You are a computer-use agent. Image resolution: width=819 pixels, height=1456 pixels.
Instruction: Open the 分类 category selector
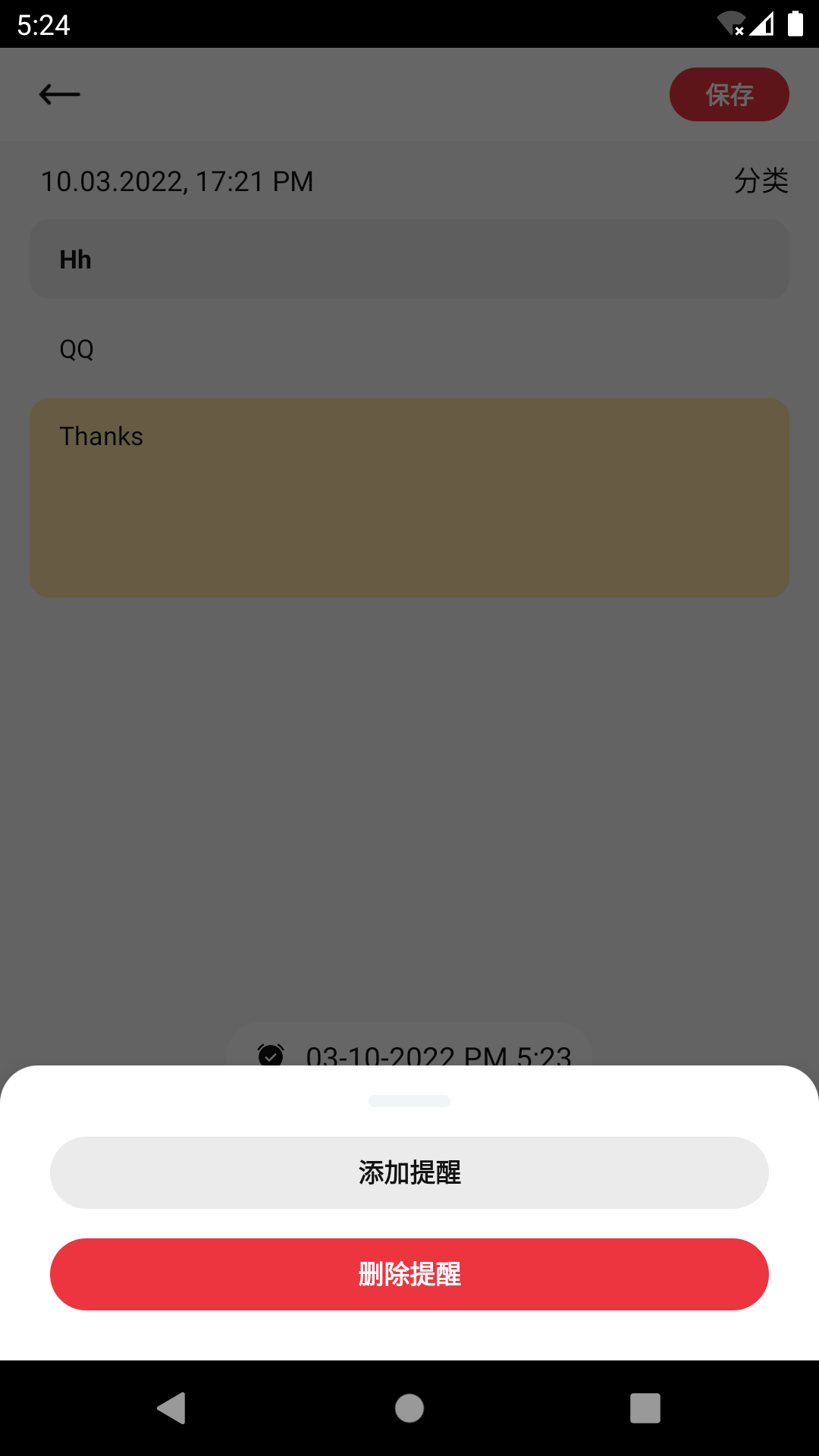763,181
